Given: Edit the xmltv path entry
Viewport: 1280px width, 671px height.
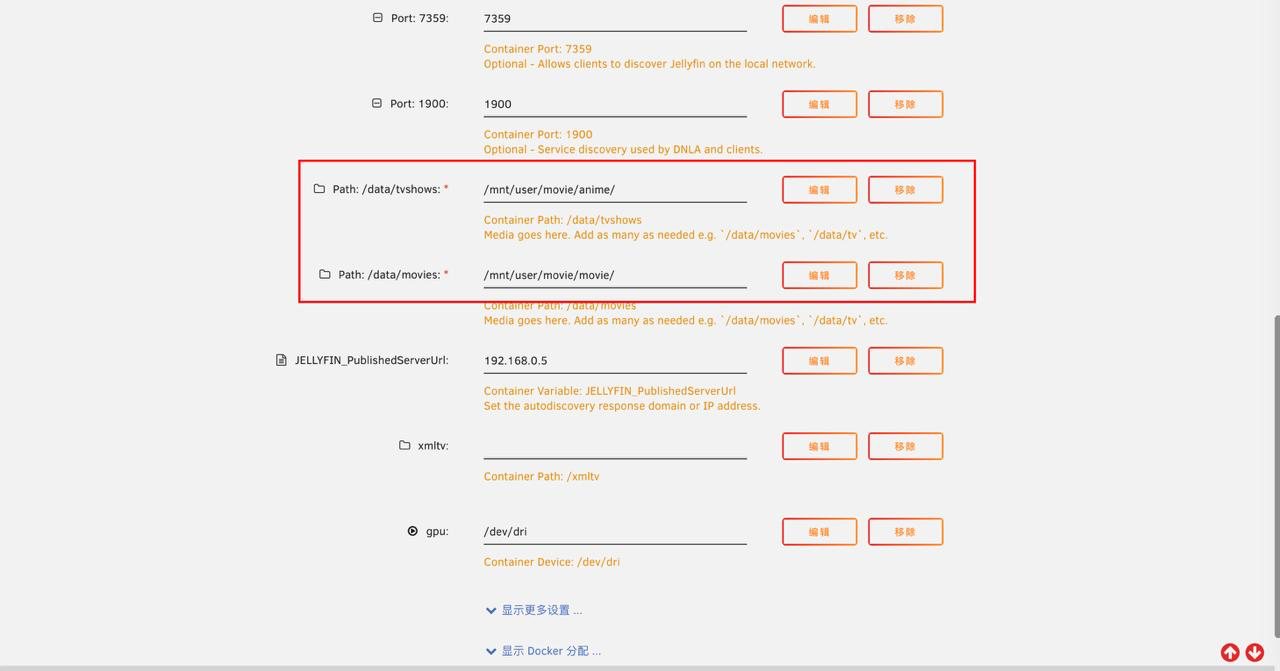Looking at the screenshot, I should [x=819, y=446].
